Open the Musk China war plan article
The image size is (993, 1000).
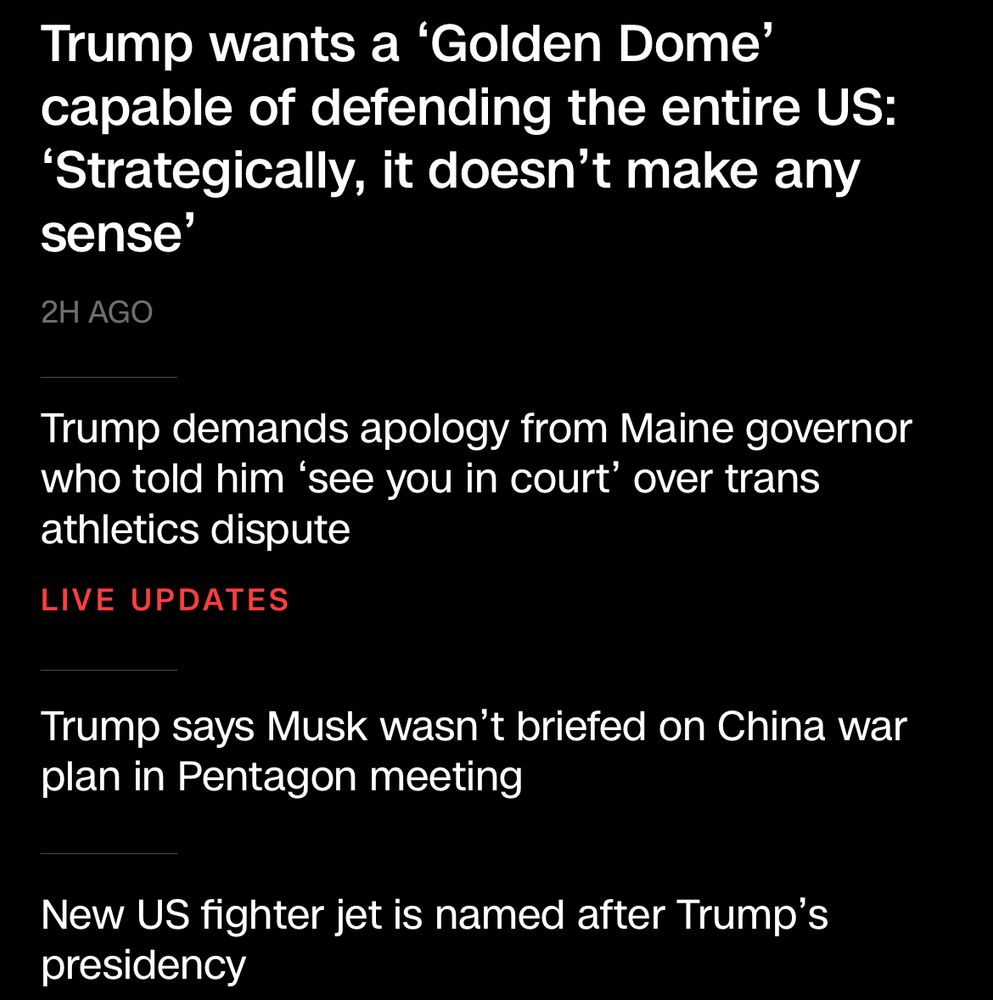472,750
